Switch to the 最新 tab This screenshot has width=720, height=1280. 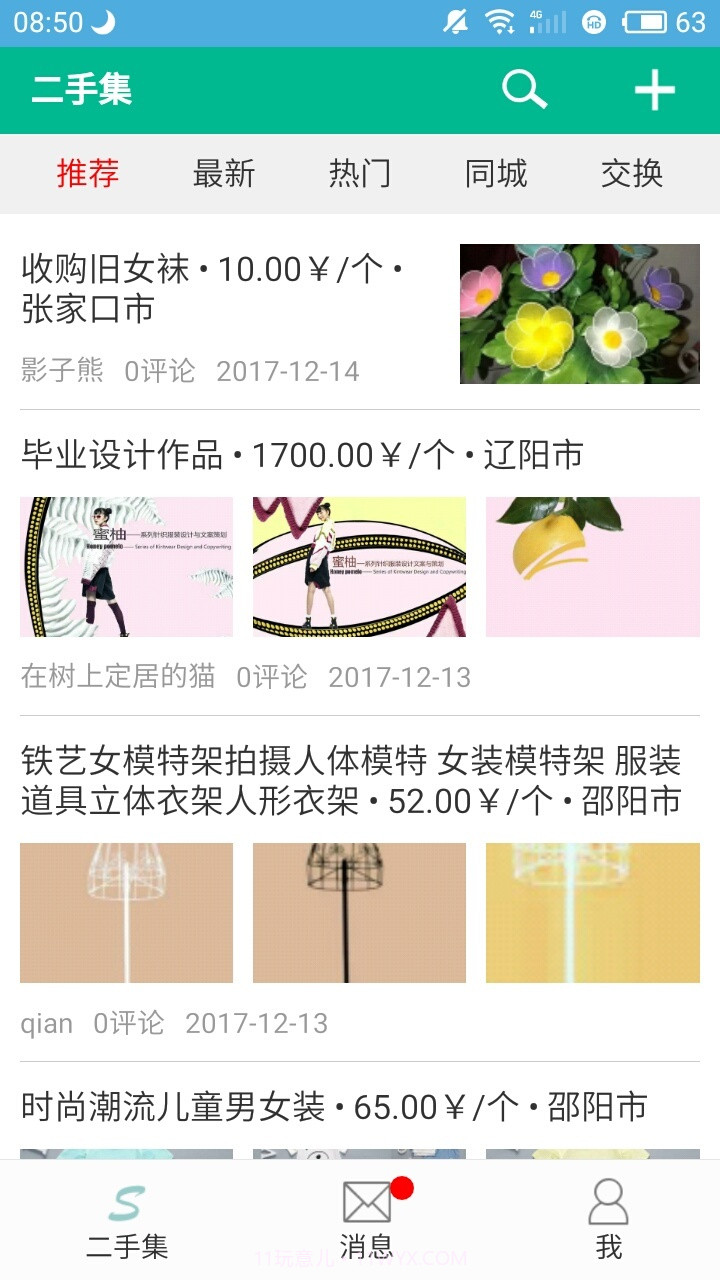click(x=224, y=174)
